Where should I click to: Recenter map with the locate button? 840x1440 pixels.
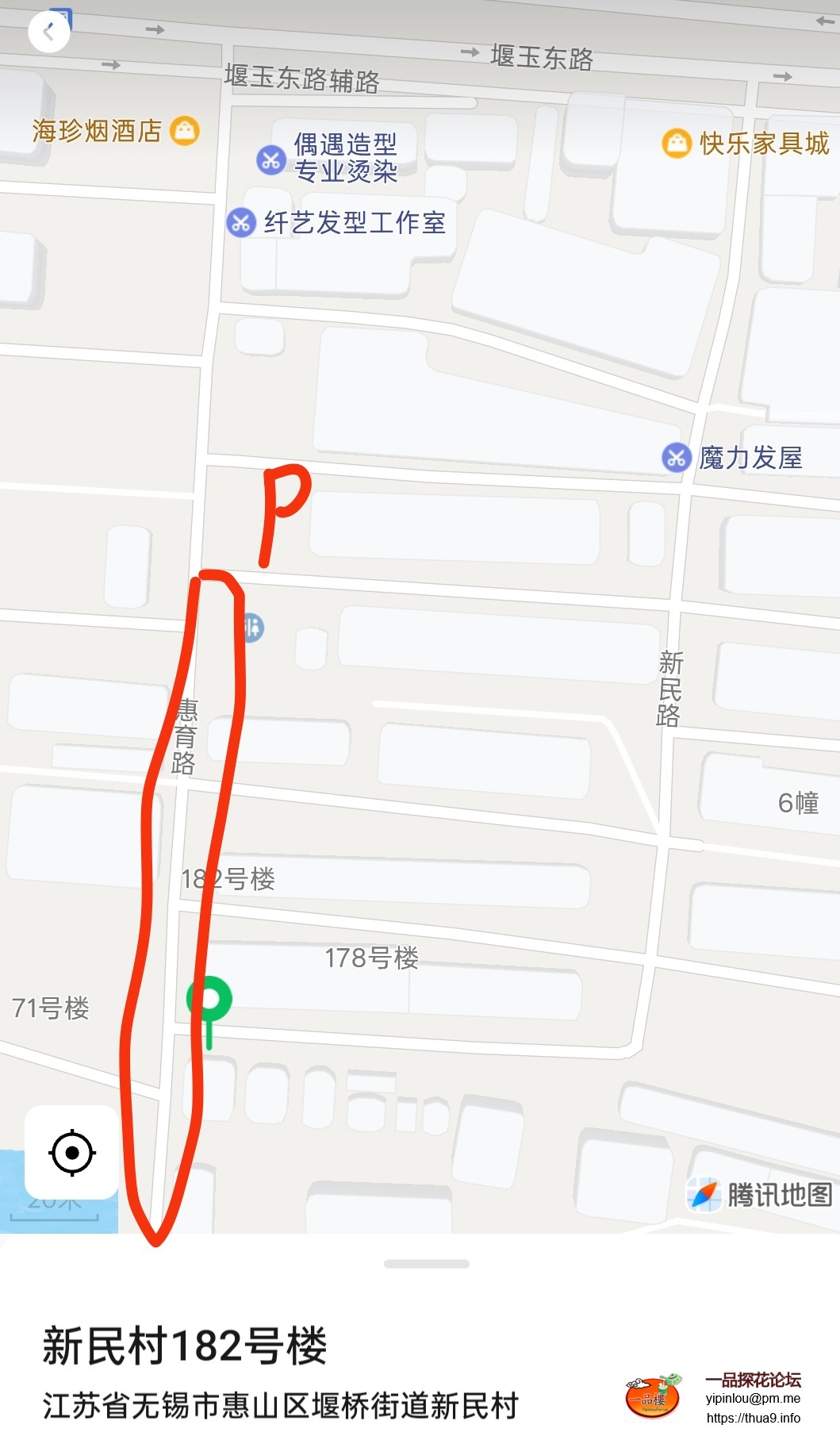click(72, 1152)
